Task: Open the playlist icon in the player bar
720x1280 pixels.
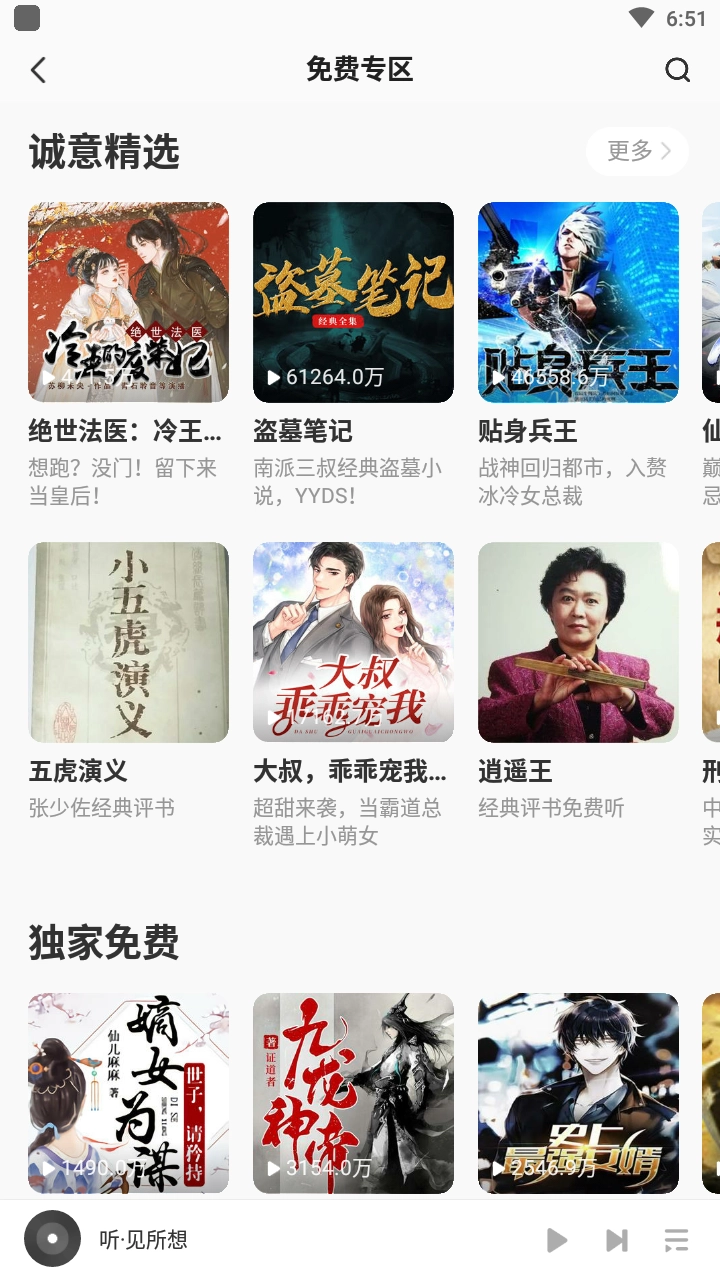Action: 676,1239
